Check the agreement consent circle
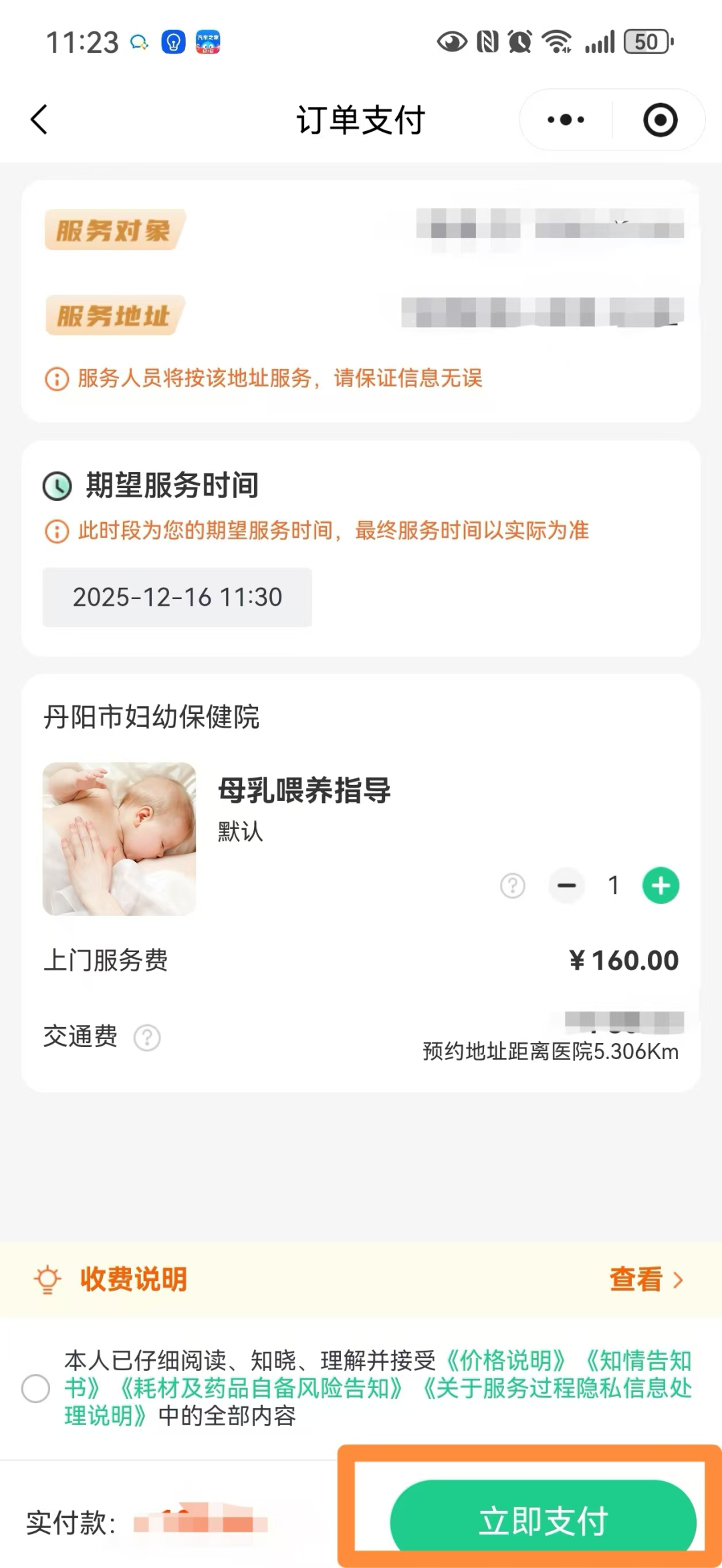This screenshot has height=1568, width=722. (x=35, y=1389)
